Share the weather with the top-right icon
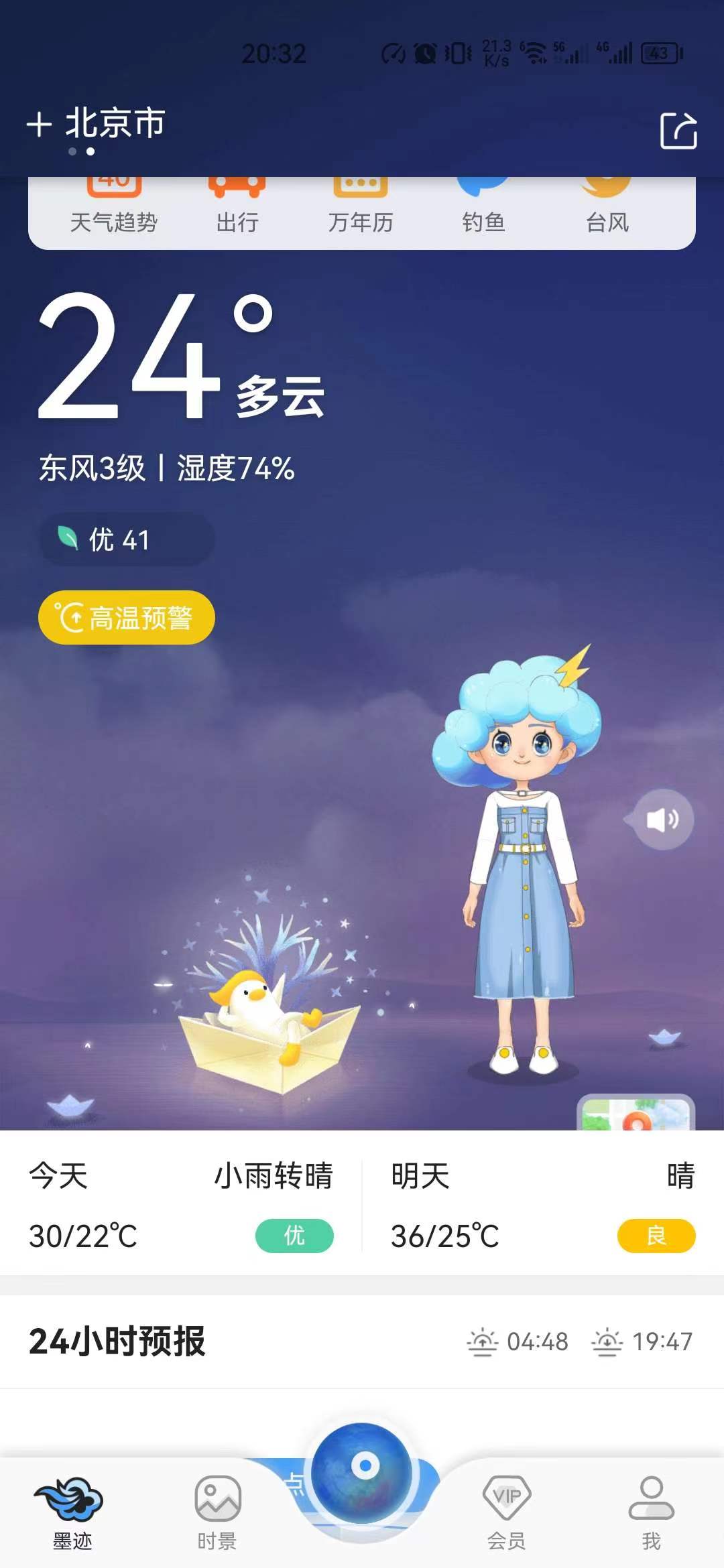Image resolution: width=724 pixels, height=1568 pixels. point(678,130)
